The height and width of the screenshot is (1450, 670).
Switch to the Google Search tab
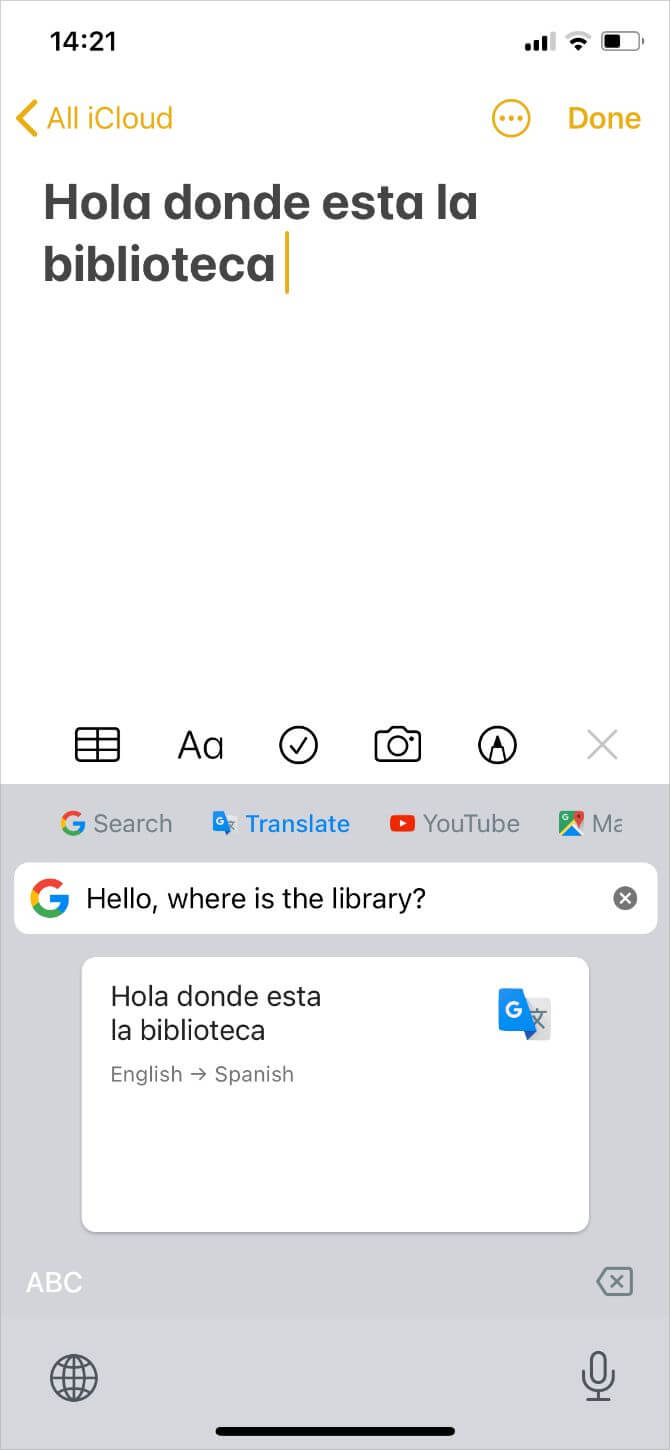(117, 823)
